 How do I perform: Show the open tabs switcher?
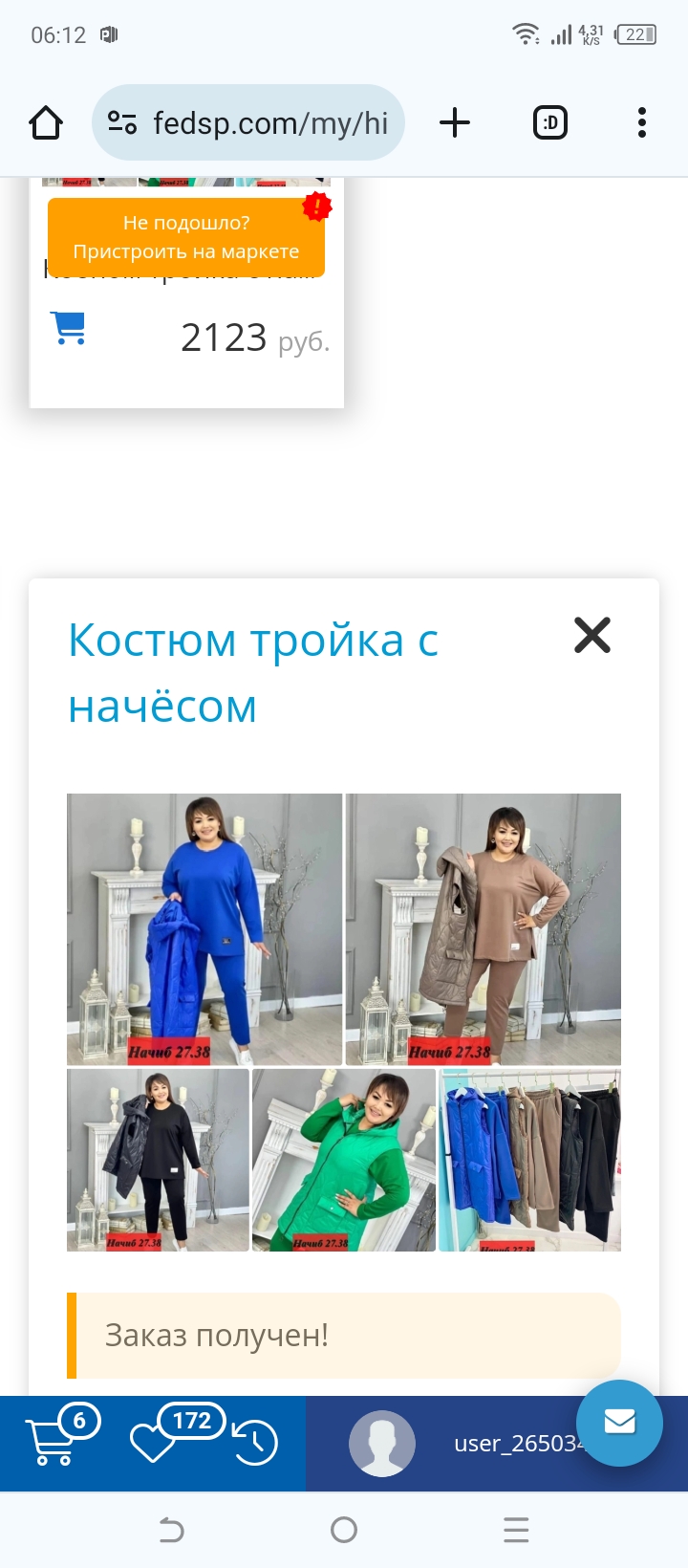tap(549, 122)
